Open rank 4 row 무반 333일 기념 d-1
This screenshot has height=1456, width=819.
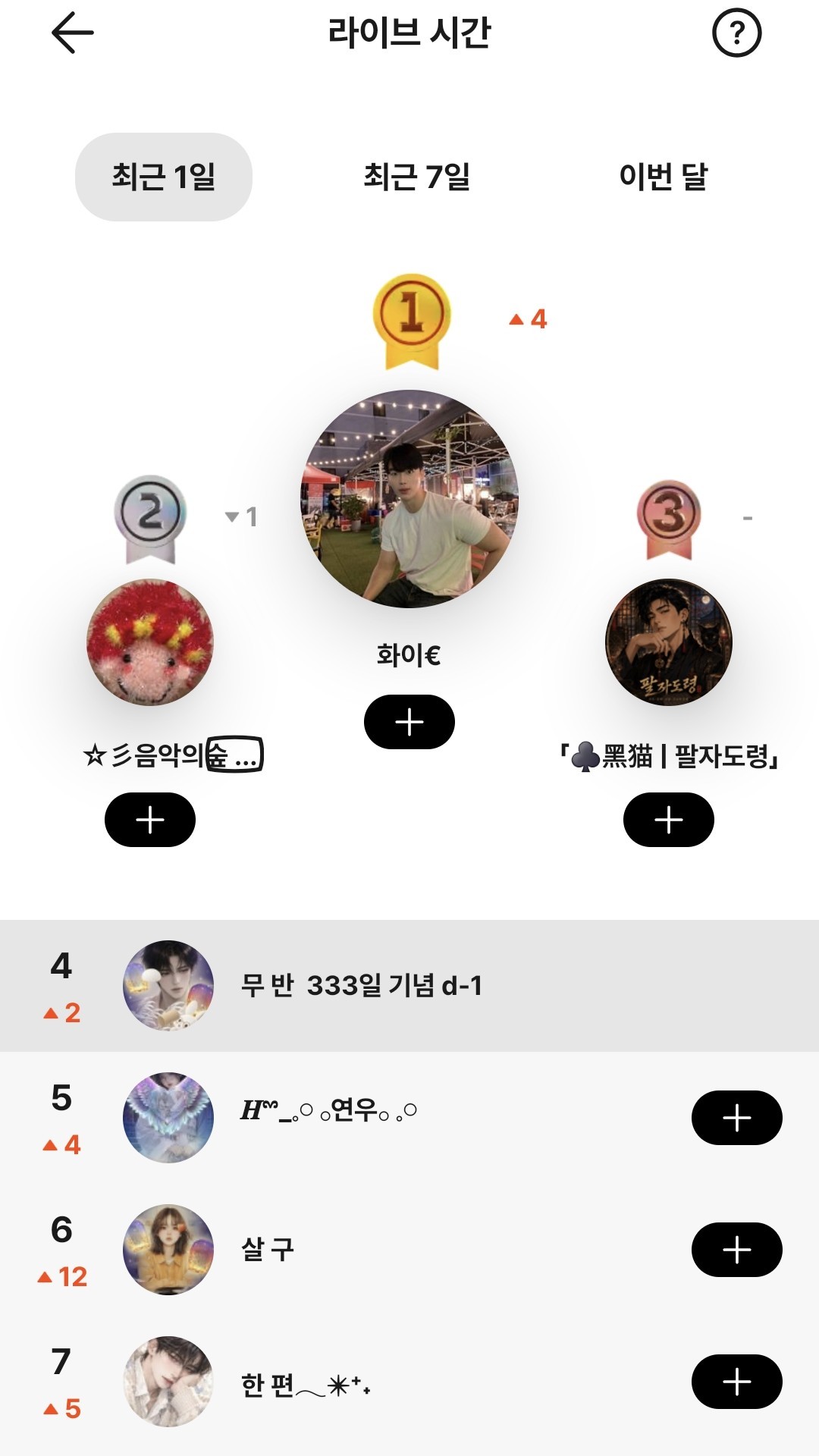409,986
